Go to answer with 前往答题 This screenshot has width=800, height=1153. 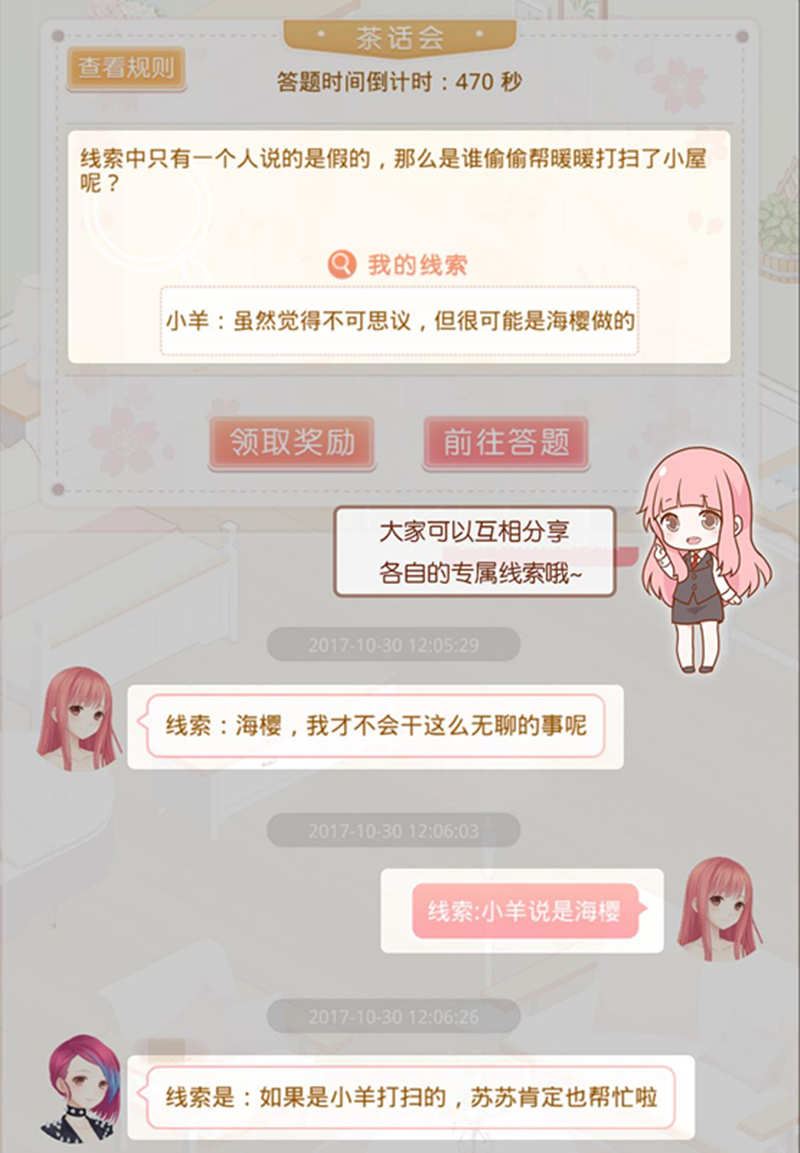506,443
